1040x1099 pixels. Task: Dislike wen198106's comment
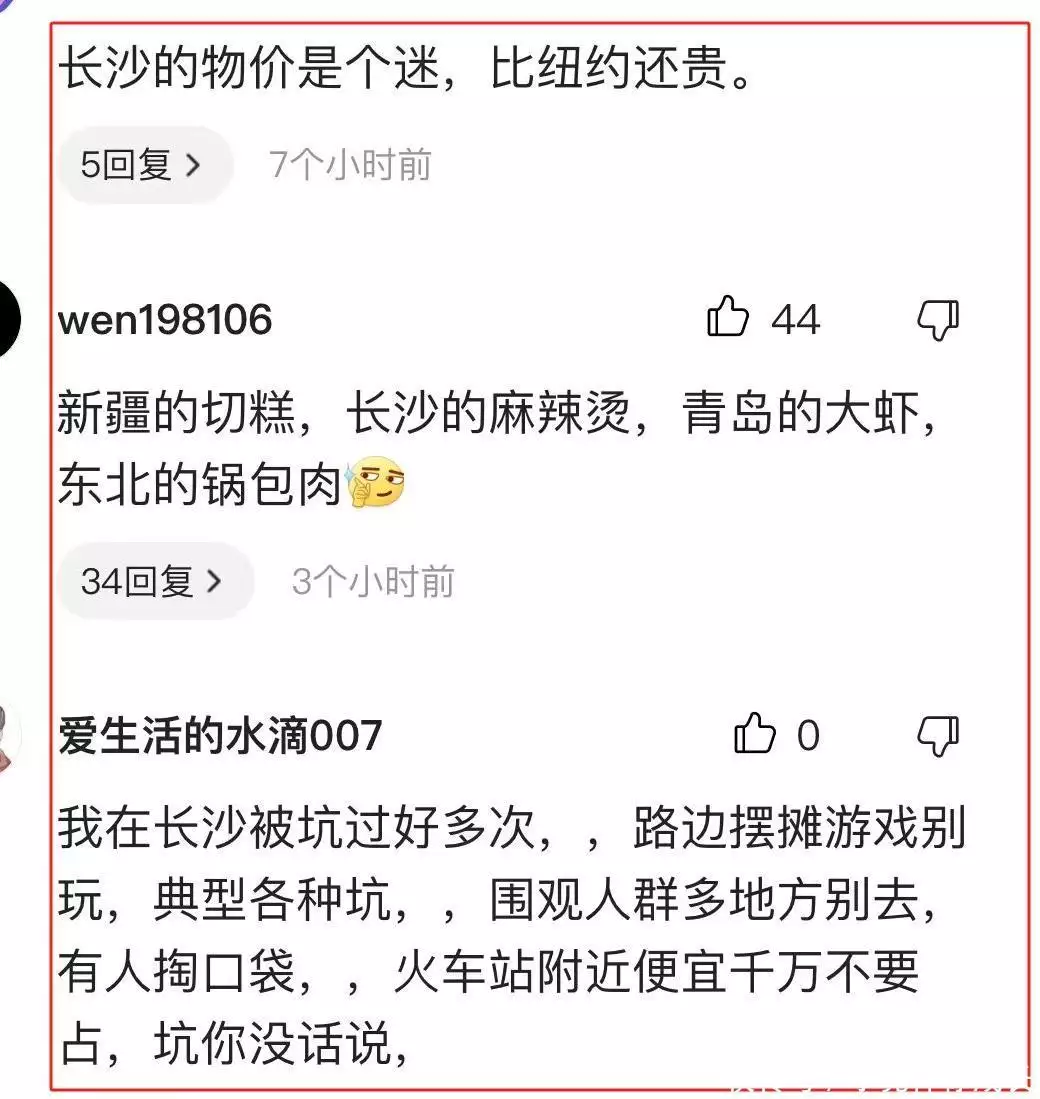click(938, 319)
